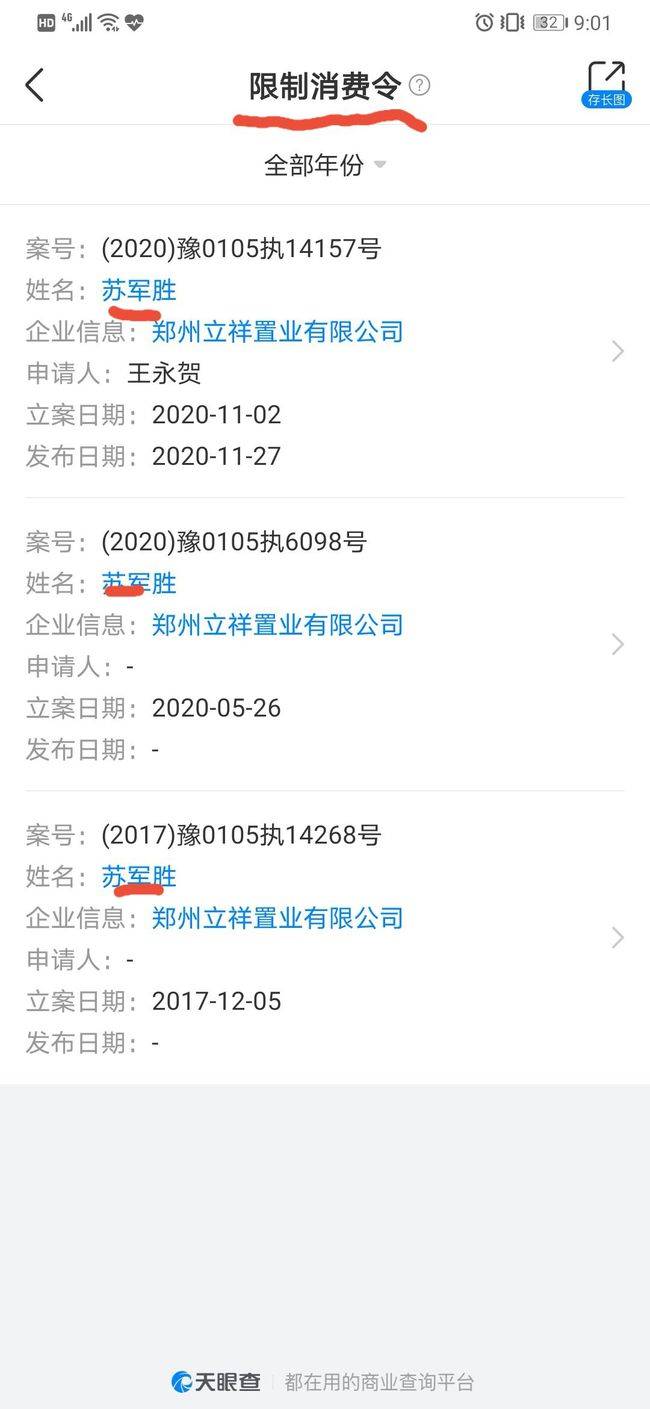Open 苏军胜 link in case 14157
The height and width of the screenshot is (1409, 650).
pos(139,290)
